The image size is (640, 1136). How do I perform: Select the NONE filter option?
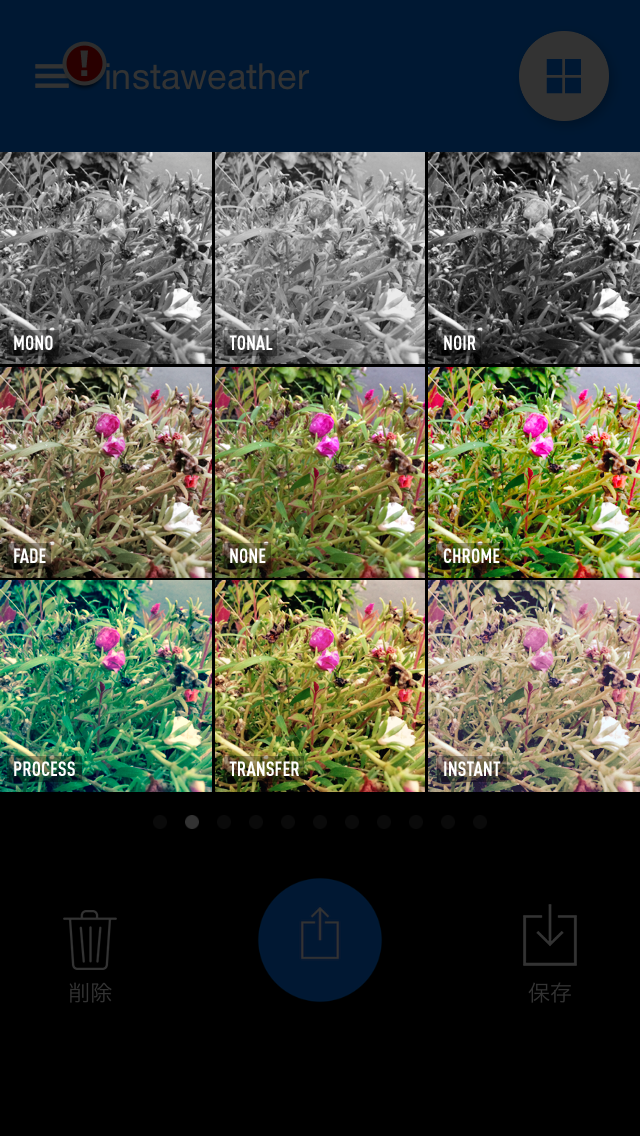320,472
